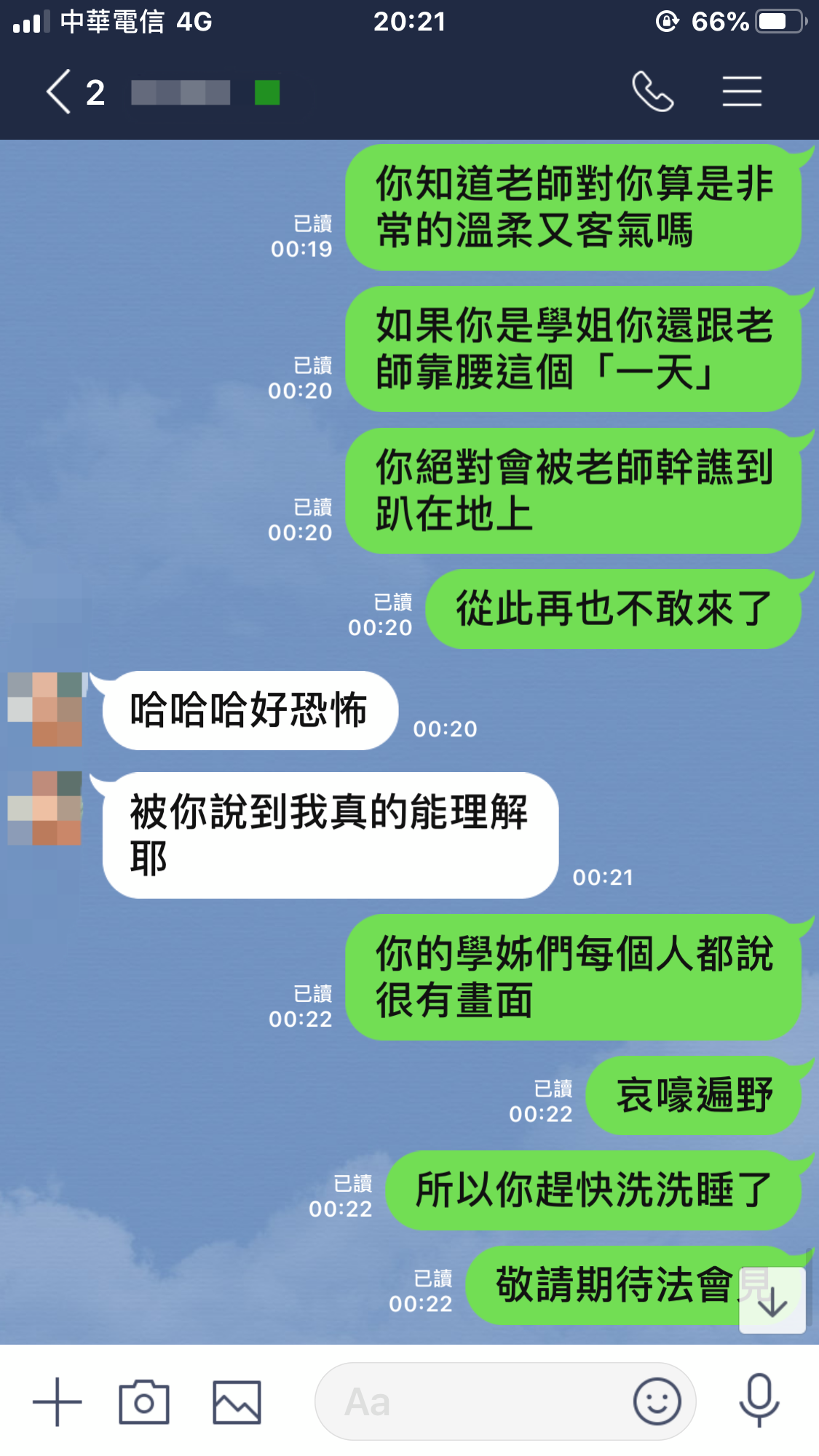Open the chat menu (hamburger icon)

pos(742,92)
